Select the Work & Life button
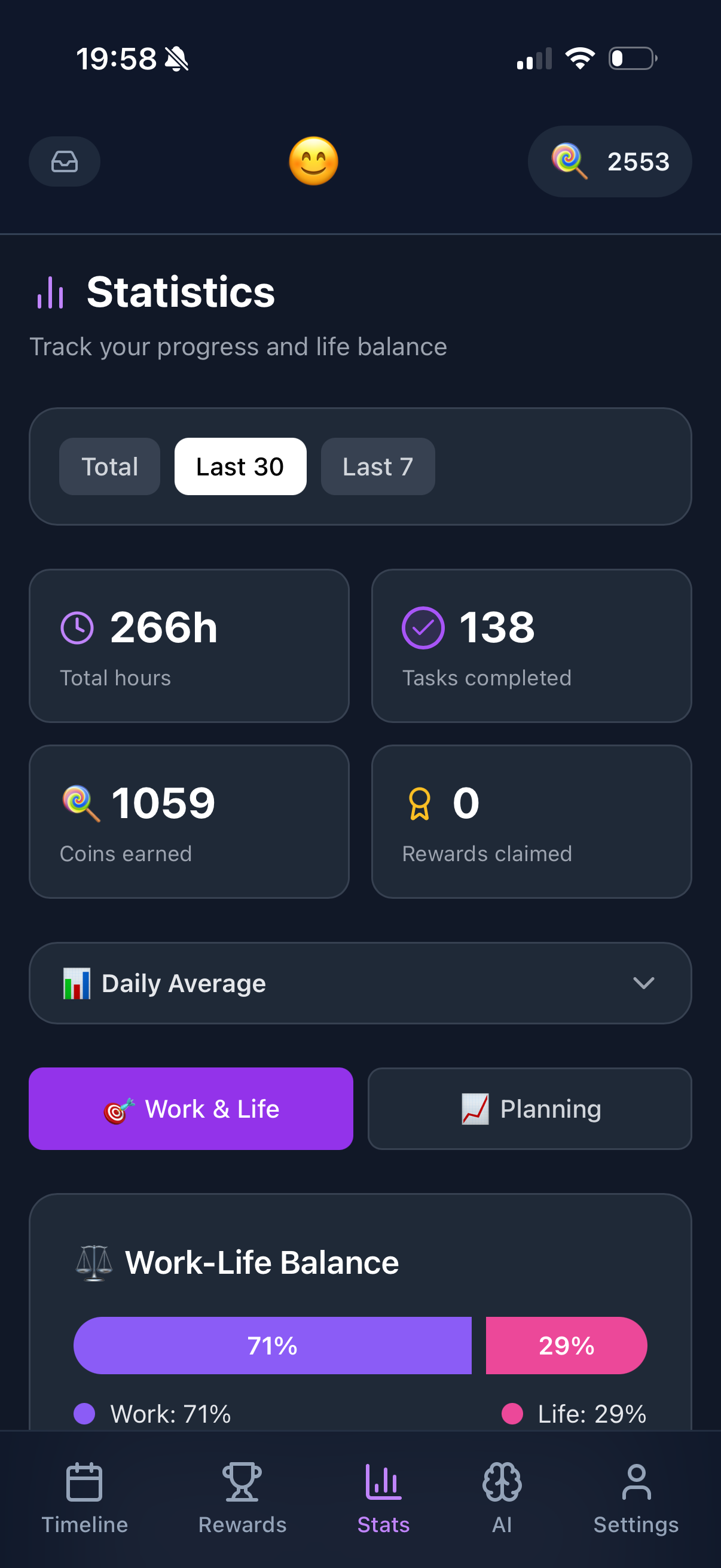The height and width of the screenshot is (1568, 721). (x=191, y=1109)
